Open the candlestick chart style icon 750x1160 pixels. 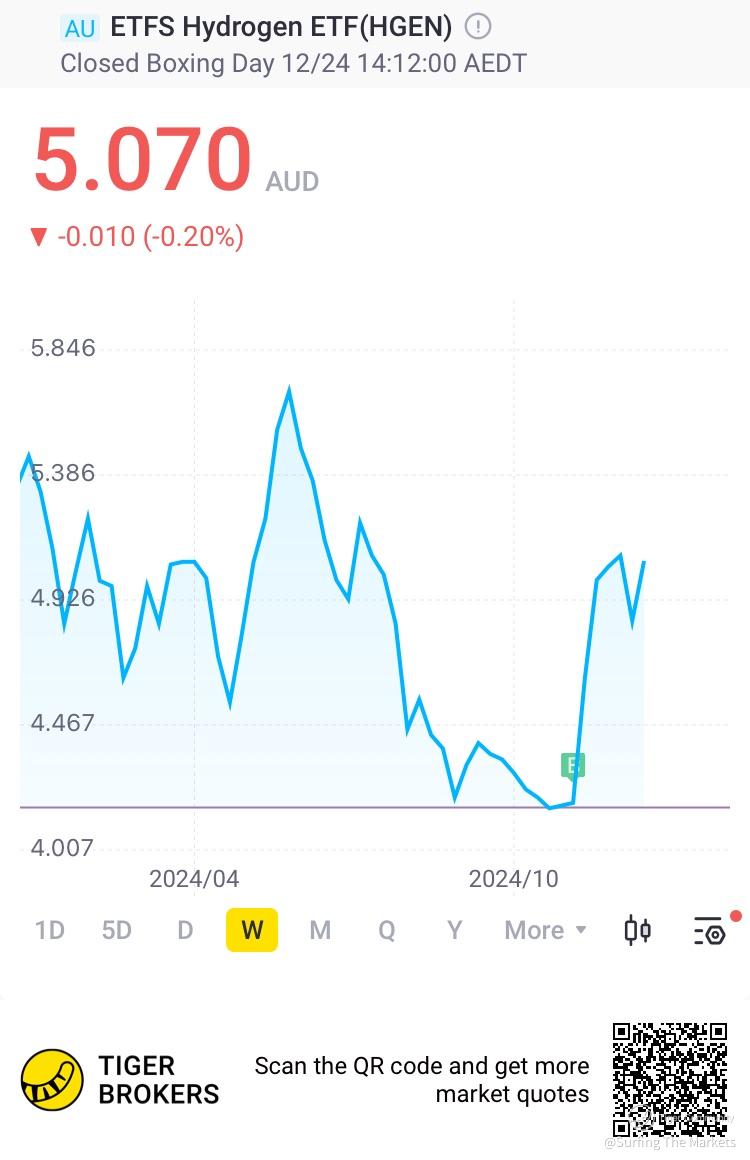(637, 930)
